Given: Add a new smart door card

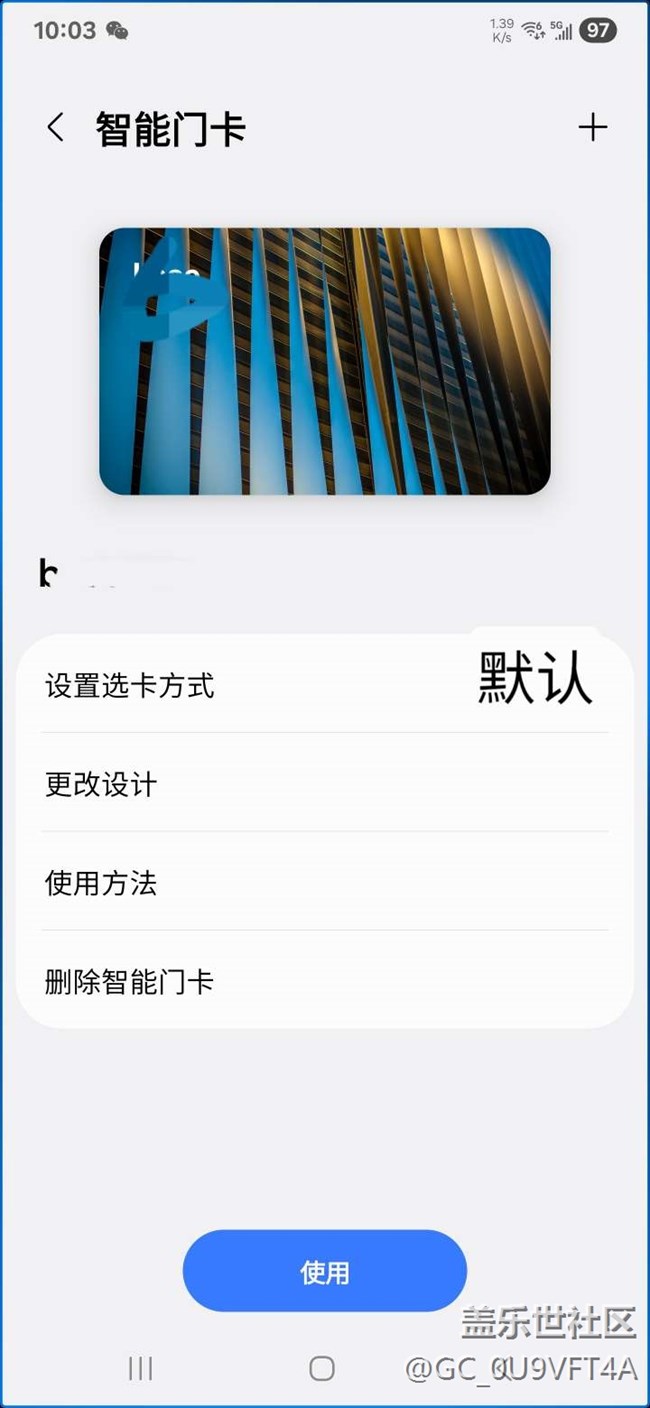Looking at the screenshot, I should (x=593, y=127).
